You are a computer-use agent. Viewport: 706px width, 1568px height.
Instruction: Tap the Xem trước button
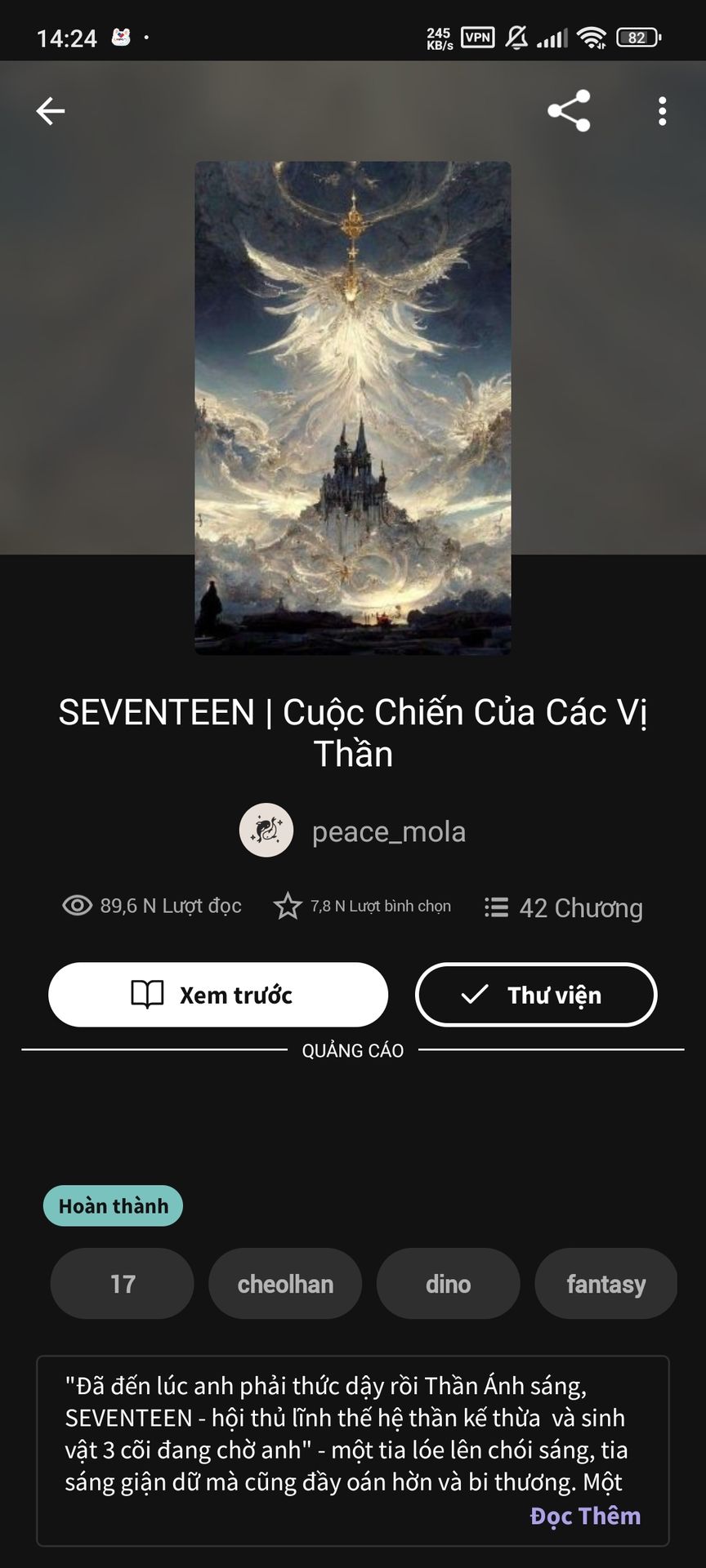click(x=218, y=995)
